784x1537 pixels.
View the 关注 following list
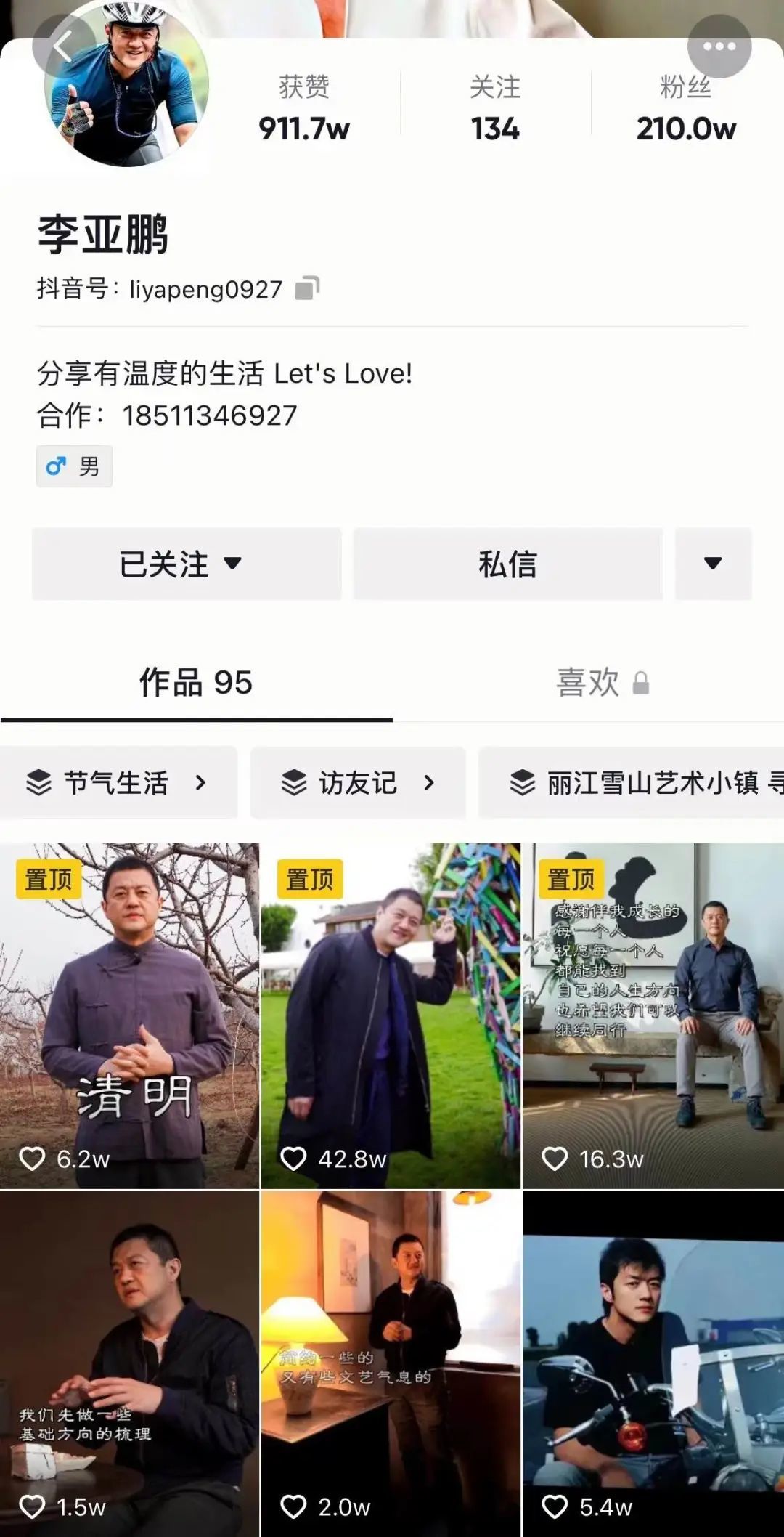495,109
